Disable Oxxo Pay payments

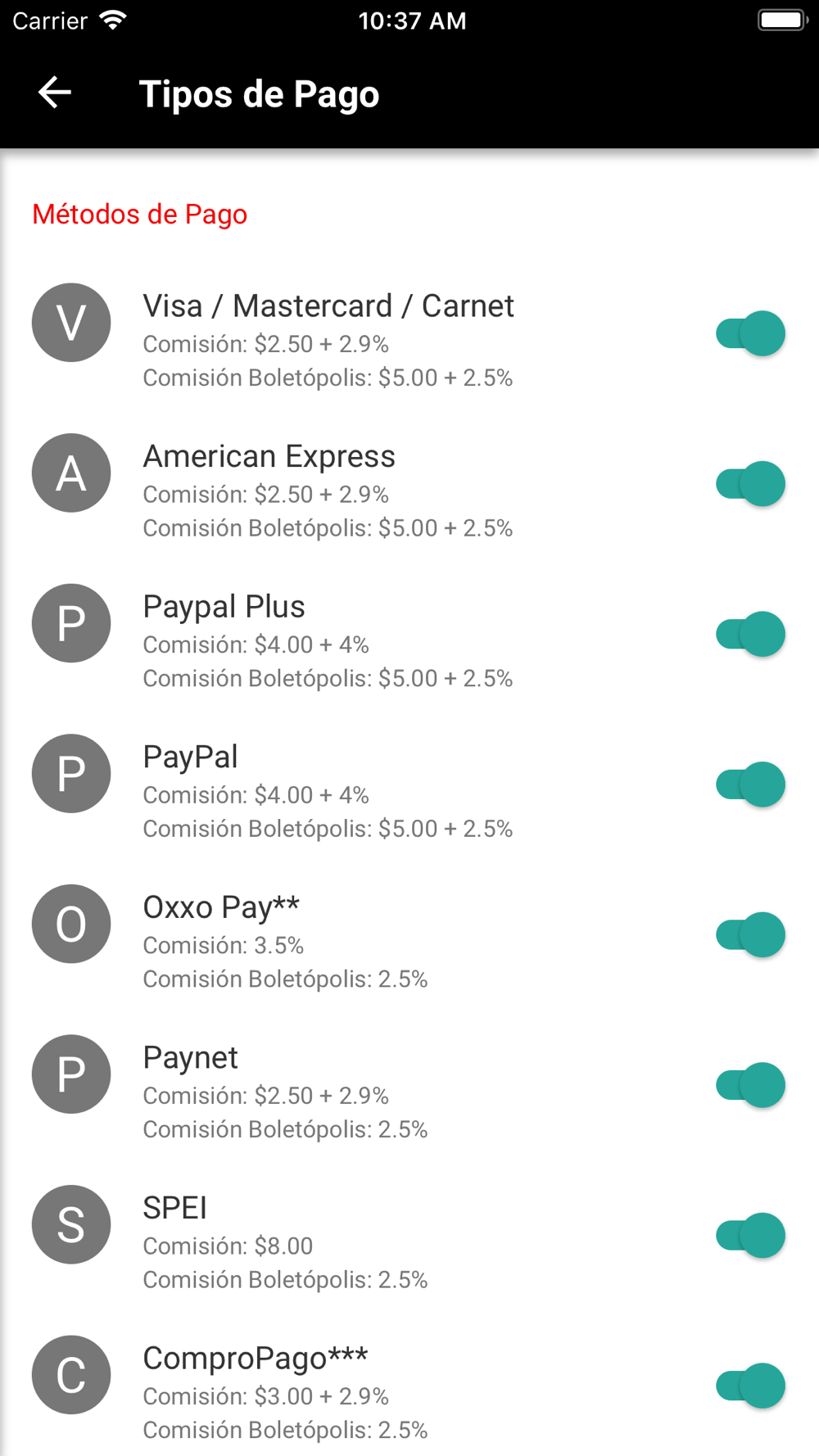[x=750, y=934]
